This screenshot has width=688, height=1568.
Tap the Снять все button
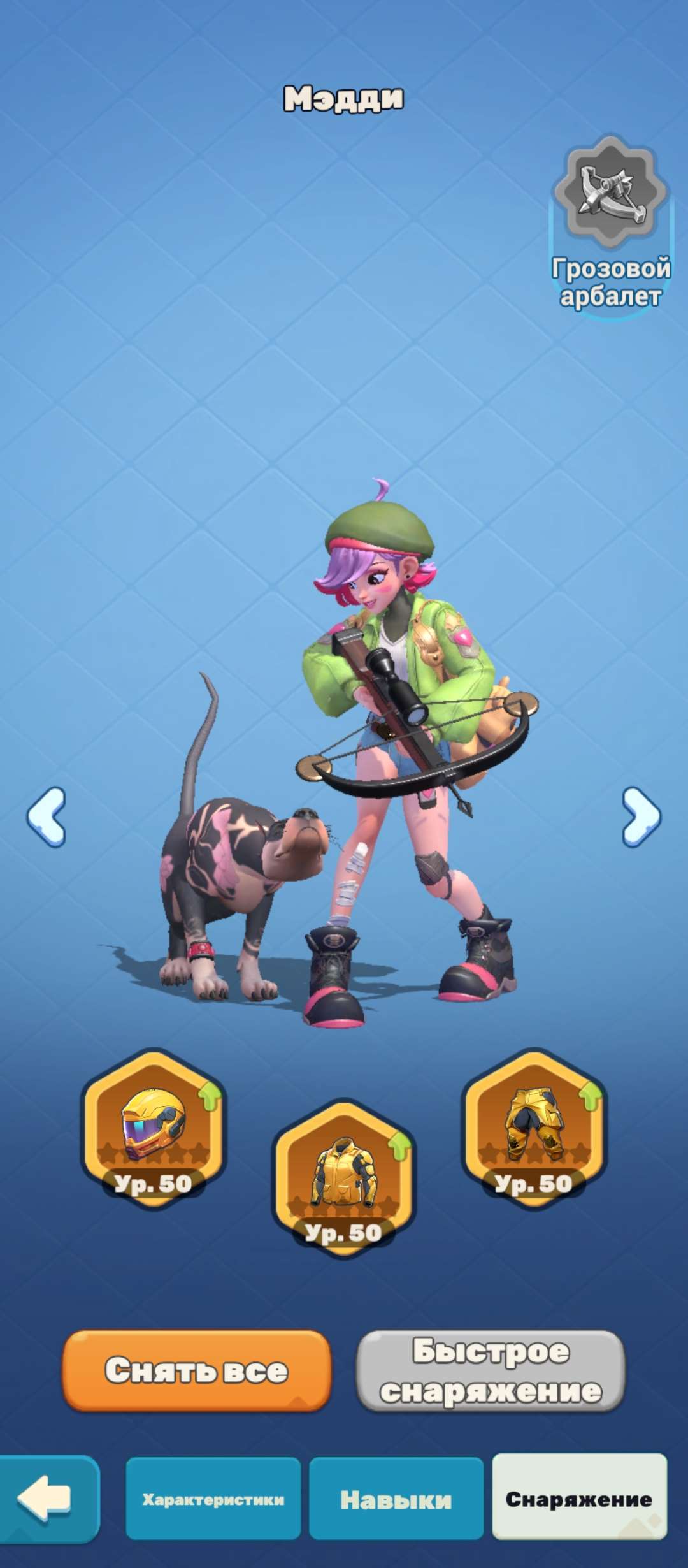[x=197, y=1370]
